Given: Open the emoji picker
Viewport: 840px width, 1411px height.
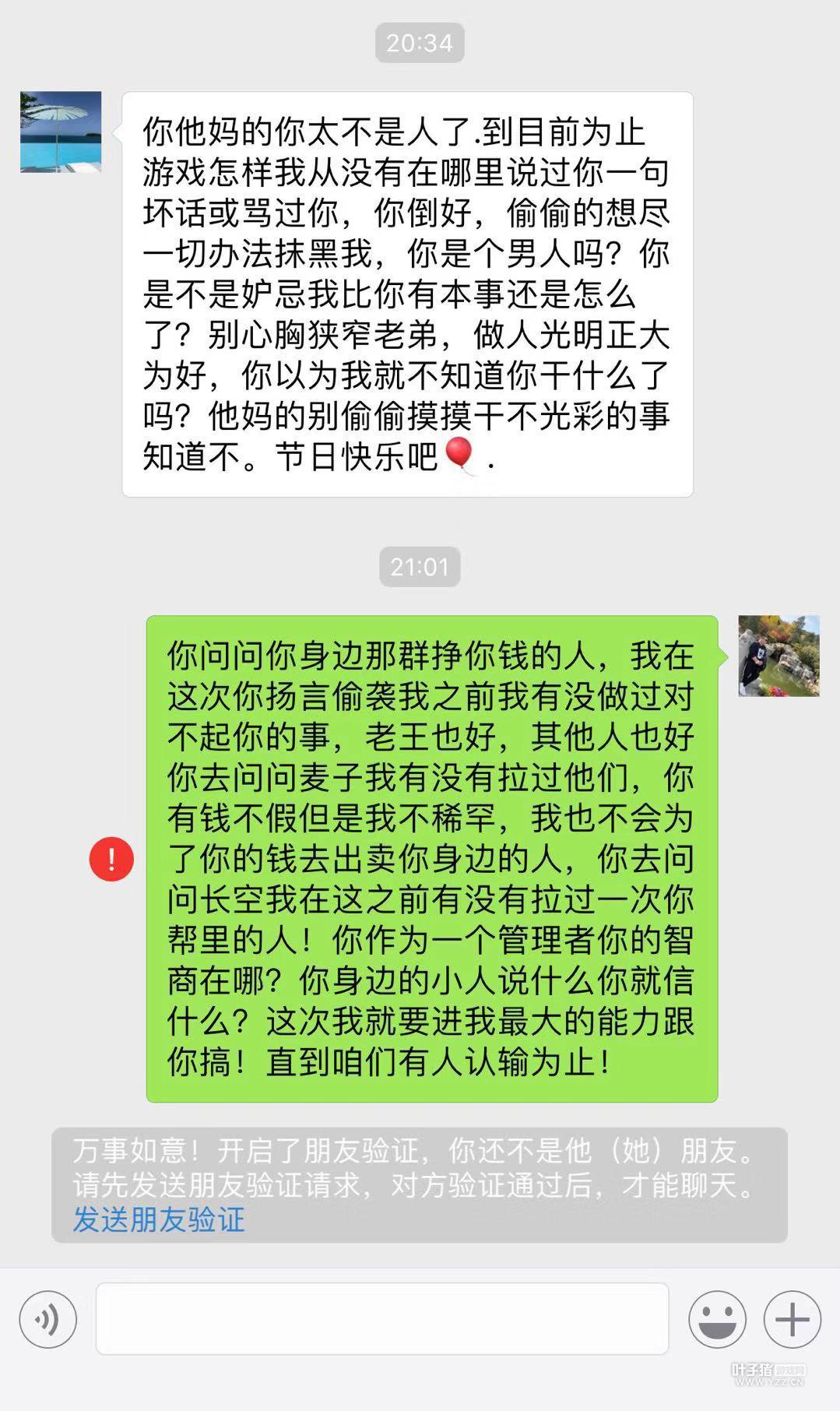Looking at the screenshot, I should coord(717,1319).
